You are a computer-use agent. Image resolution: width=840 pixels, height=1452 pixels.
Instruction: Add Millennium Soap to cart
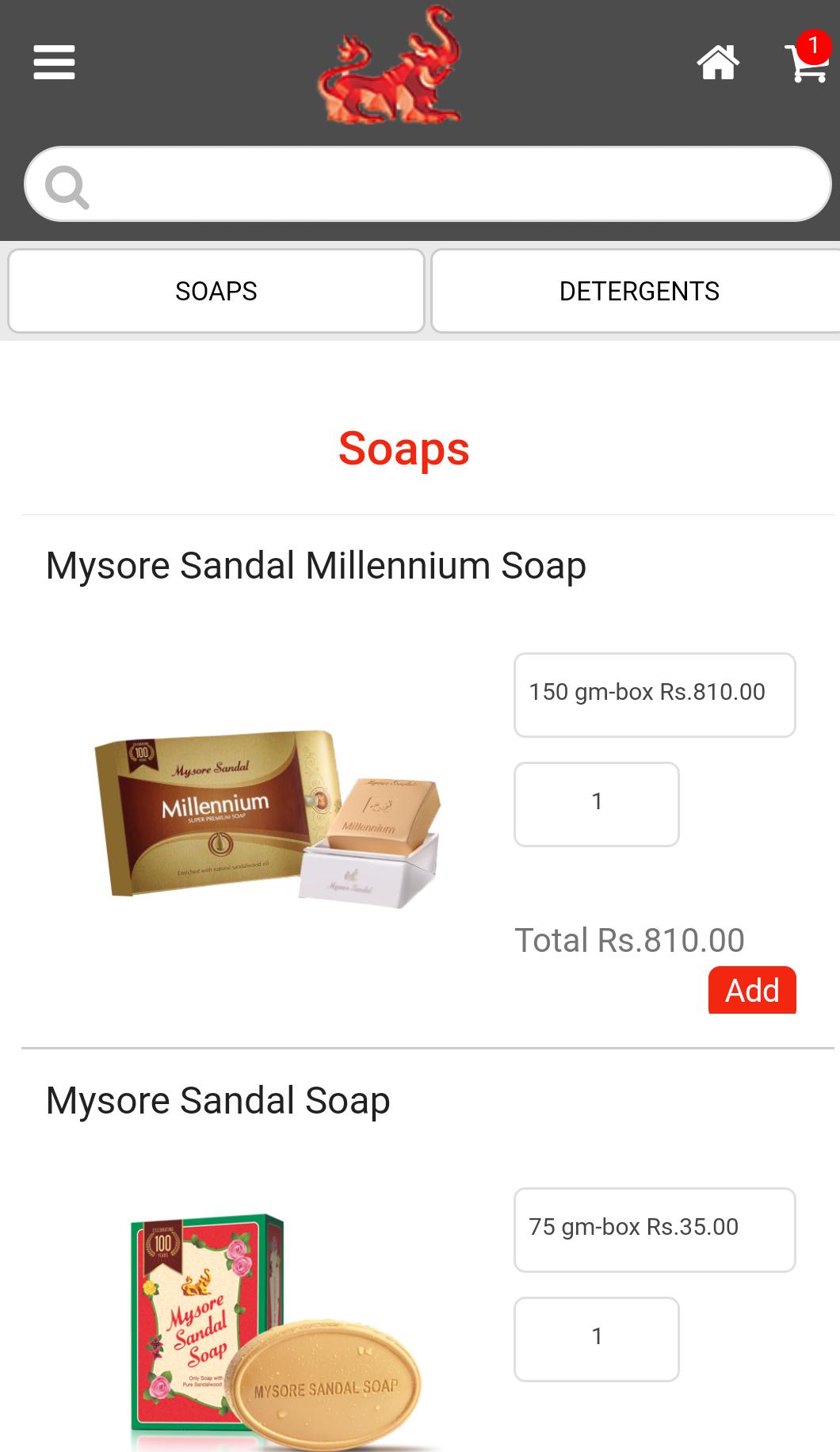(751, 990)
